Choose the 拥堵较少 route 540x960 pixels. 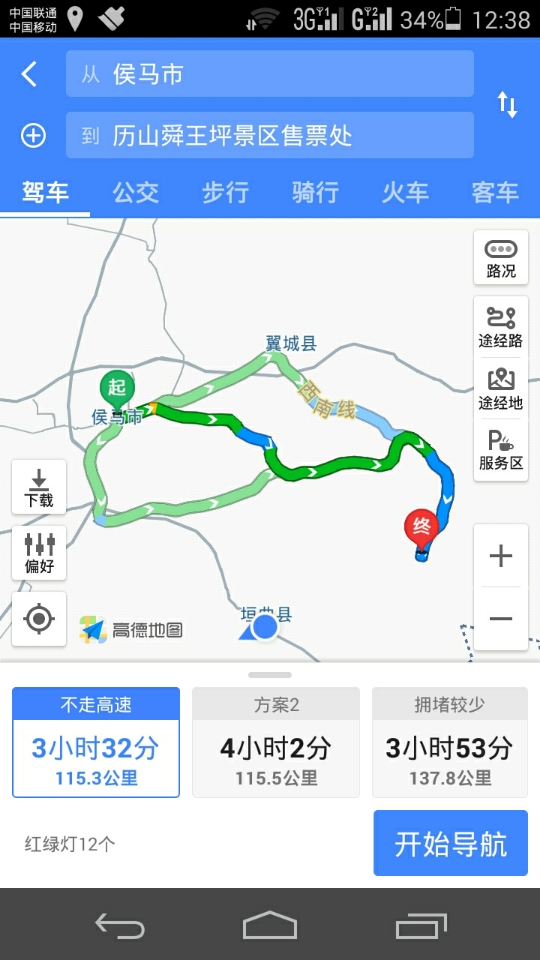[x=450, y=742]
